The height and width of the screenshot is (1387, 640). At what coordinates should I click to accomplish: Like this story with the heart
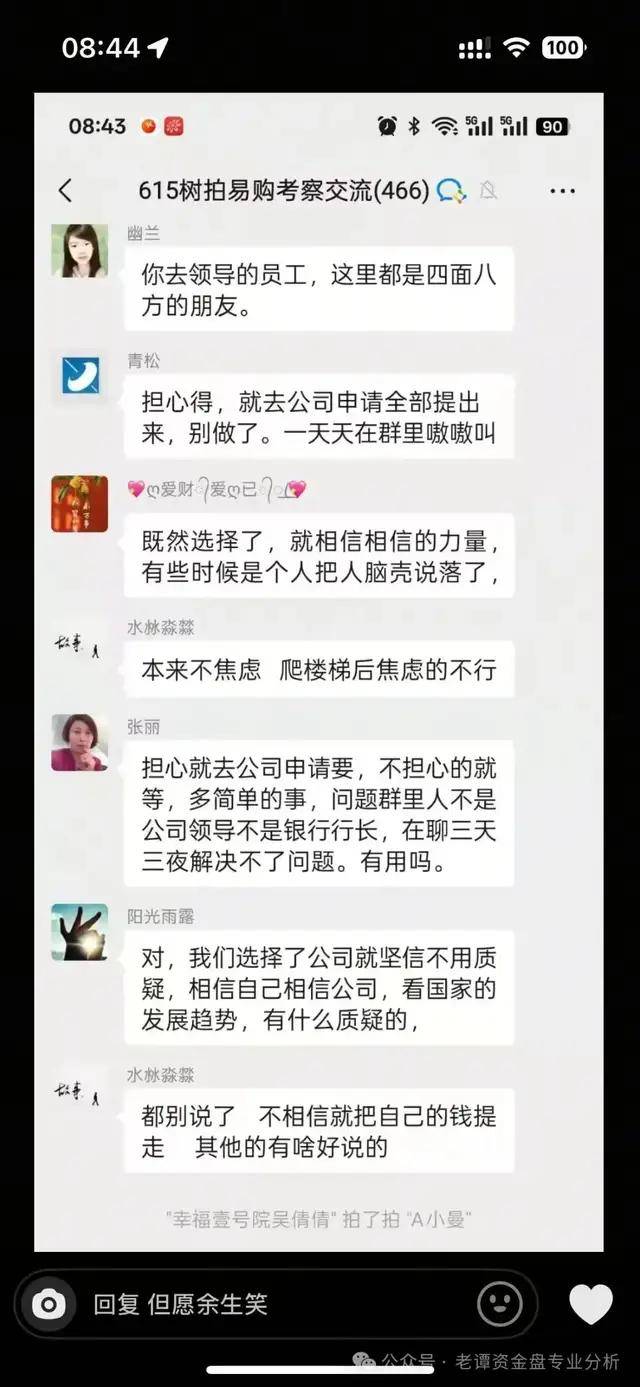click(x=591, y=1304)
